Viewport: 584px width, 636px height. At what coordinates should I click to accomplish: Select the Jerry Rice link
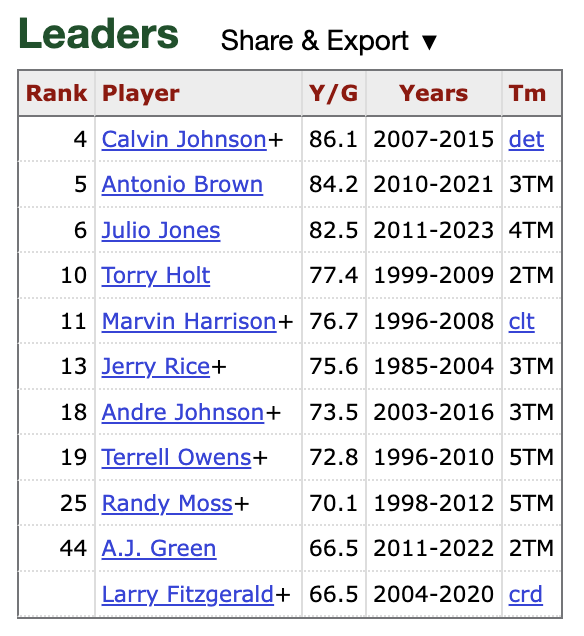pos(156,367)
